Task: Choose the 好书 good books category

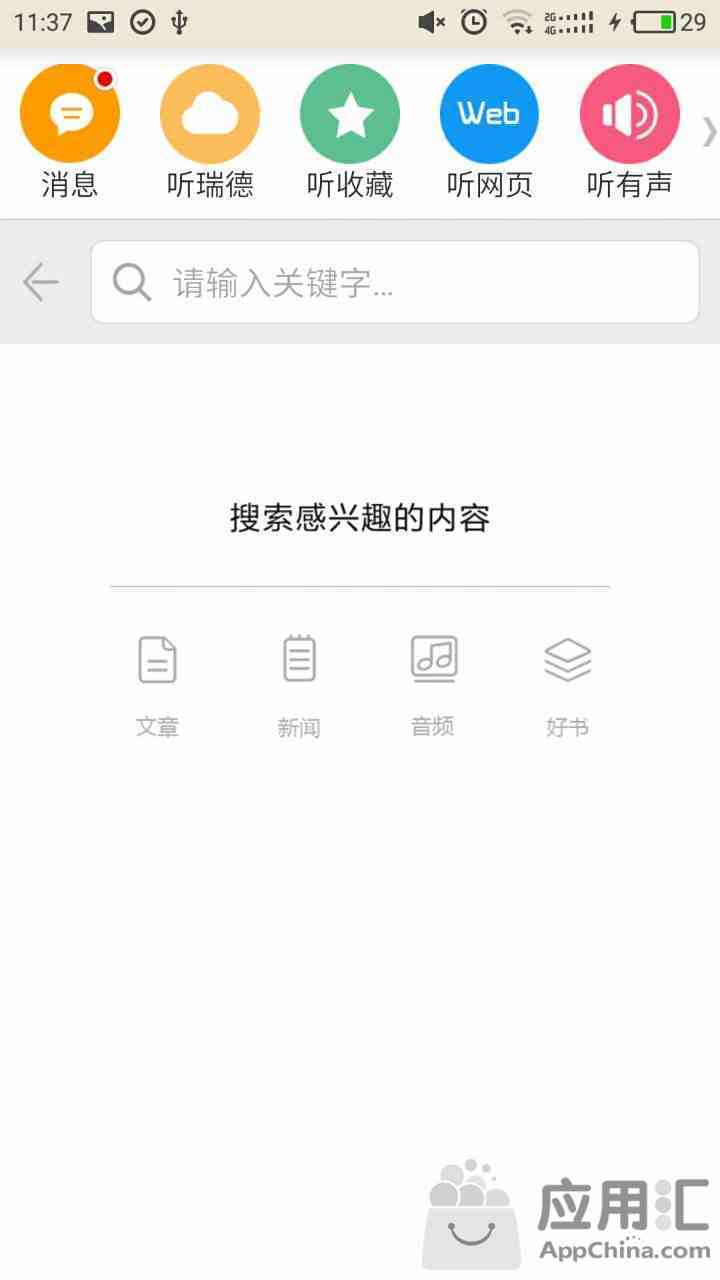Action: (x=567, y=686)
